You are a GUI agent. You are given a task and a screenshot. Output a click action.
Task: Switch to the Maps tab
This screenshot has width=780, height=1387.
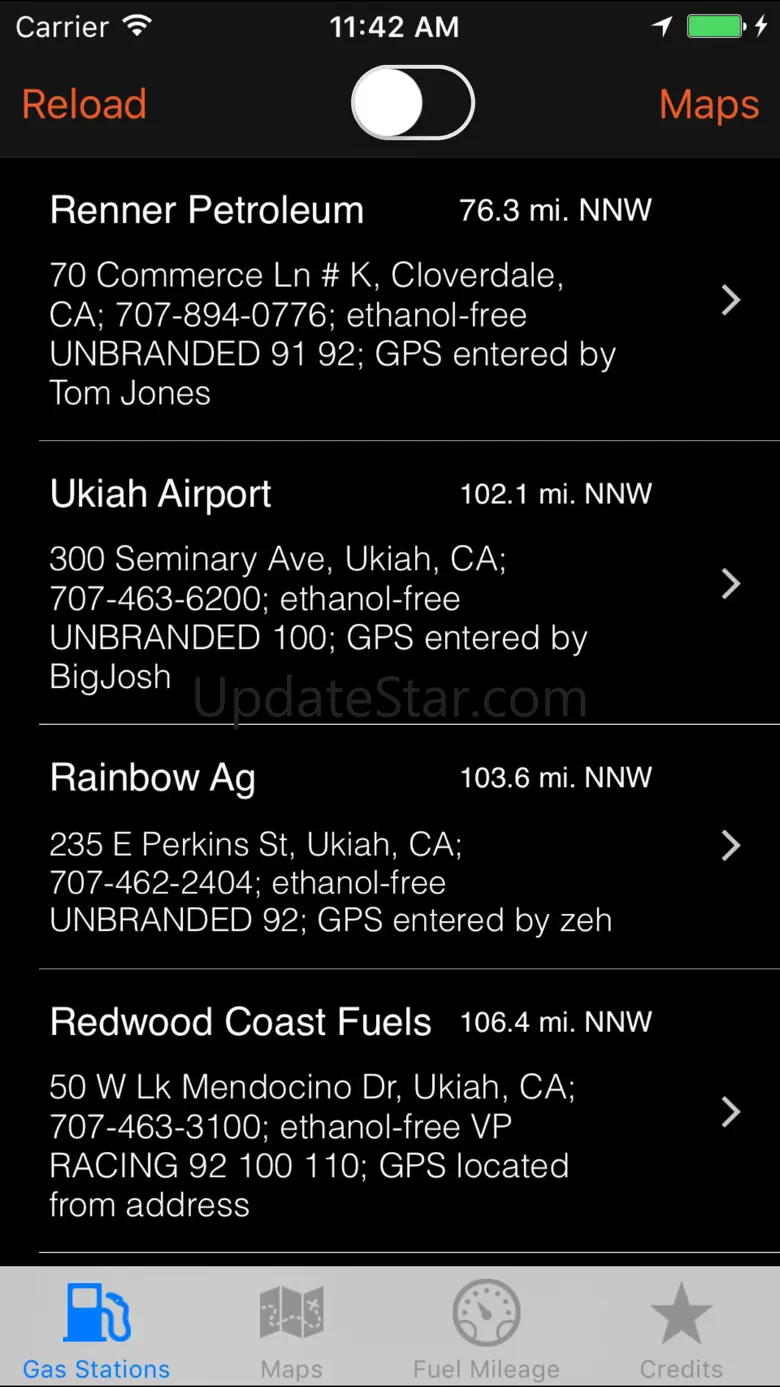tap(291, 1328)
